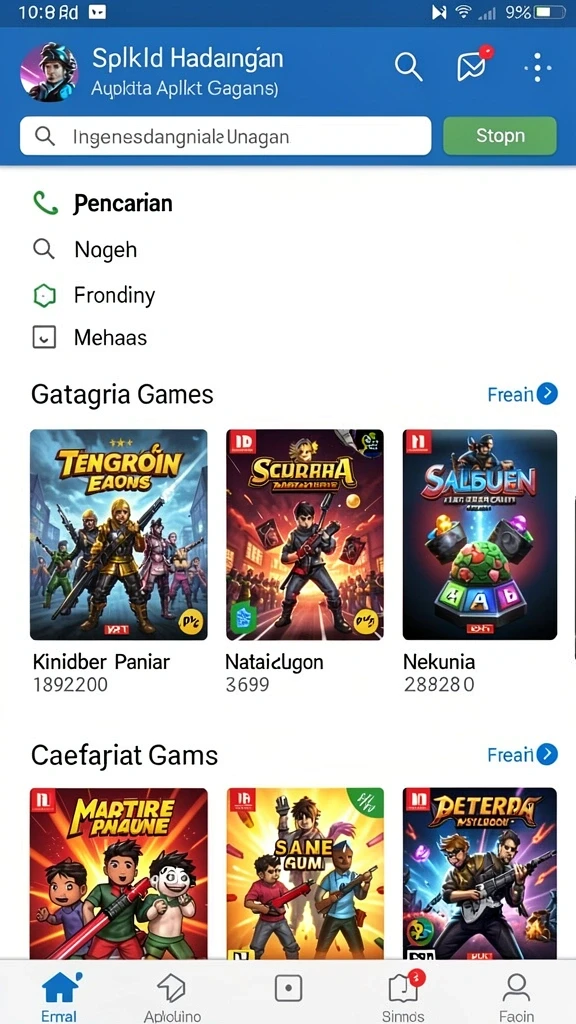Switch to the Sinnos tab
The image size is (576, 1024).
tap(403, 996)
